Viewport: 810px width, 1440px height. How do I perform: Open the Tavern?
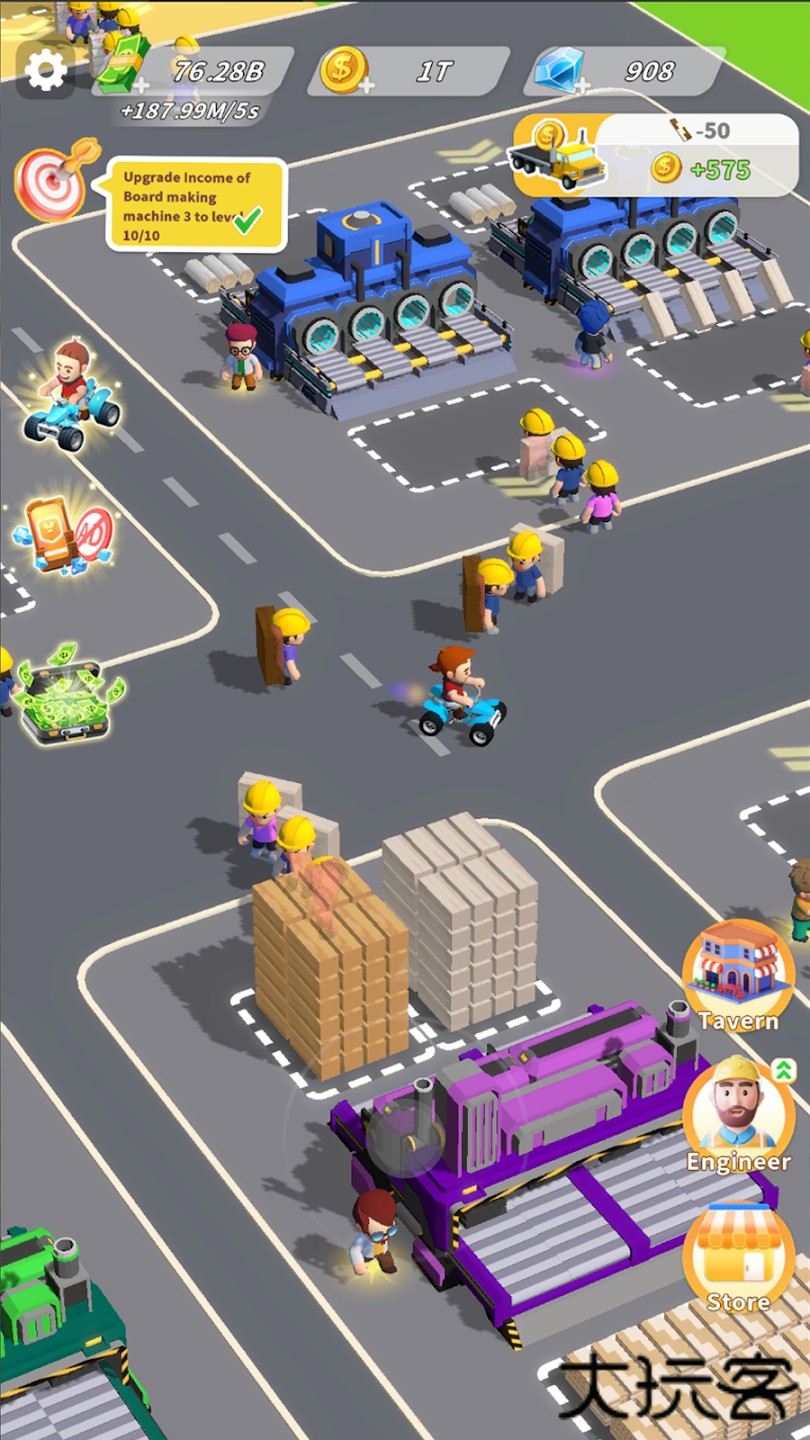pyautogui.click(x=738, y=976)
